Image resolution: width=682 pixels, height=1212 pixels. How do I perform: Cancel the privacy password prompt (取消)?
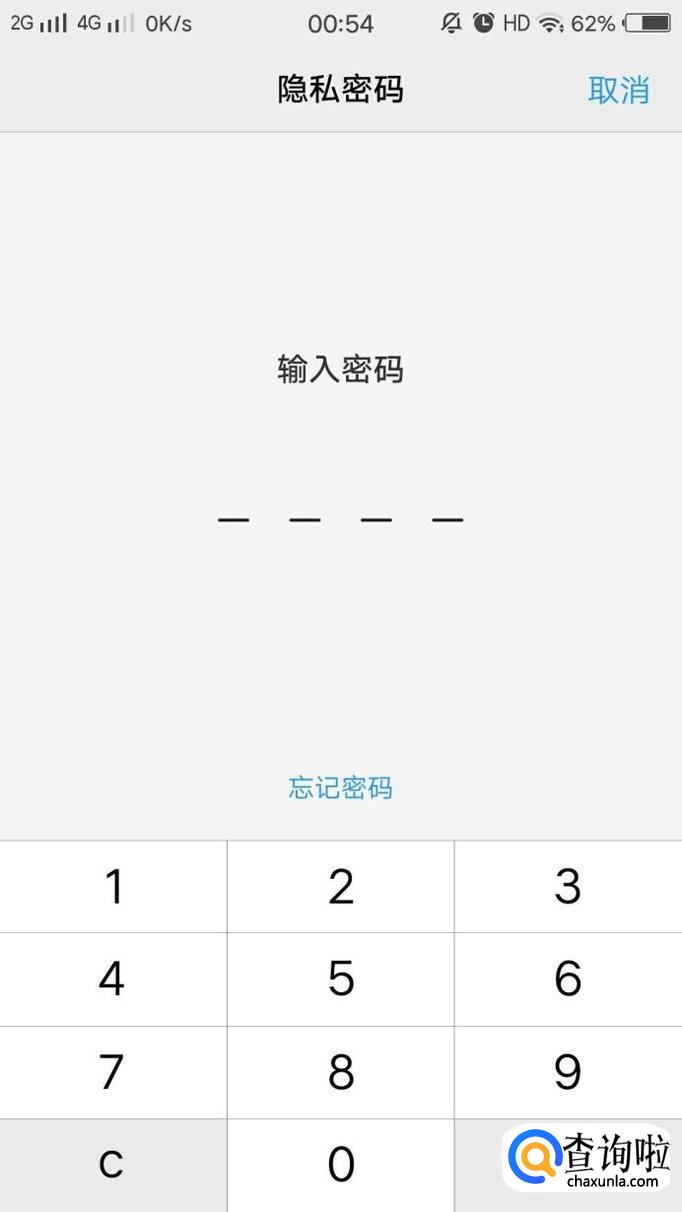tap(618, 90)
